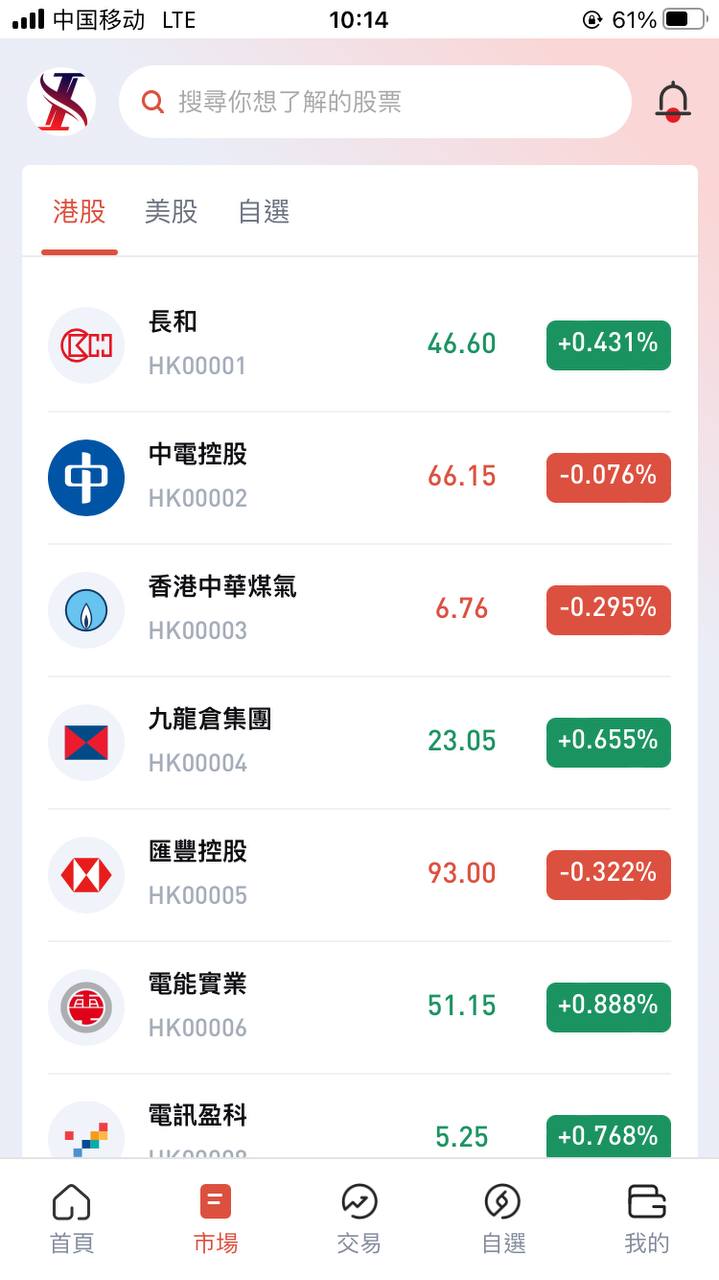Open the 電訊盈科 stock row
719x1280 pixels.
[x=359, y=1128]
